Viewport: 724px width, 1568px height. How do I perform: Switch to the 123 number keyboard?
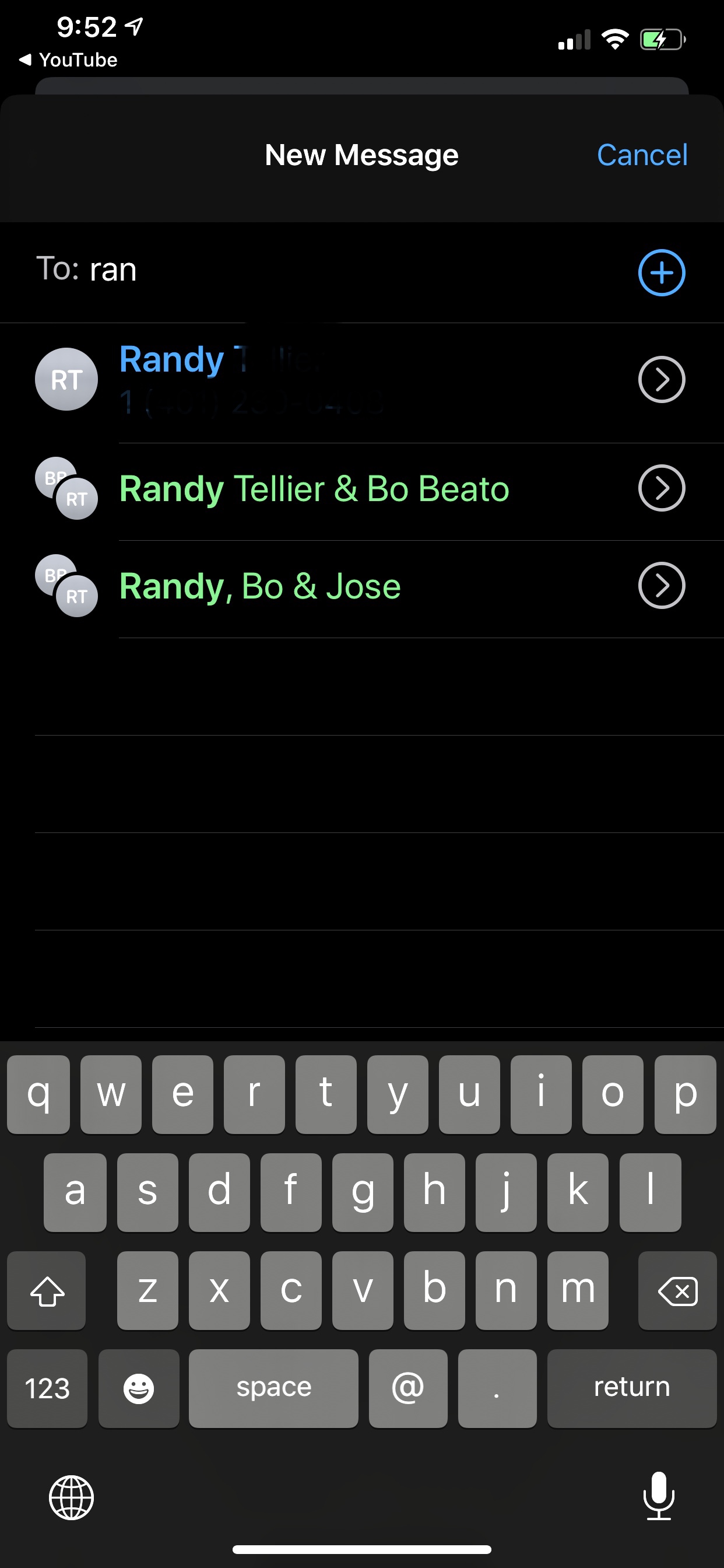point(47,1388)
